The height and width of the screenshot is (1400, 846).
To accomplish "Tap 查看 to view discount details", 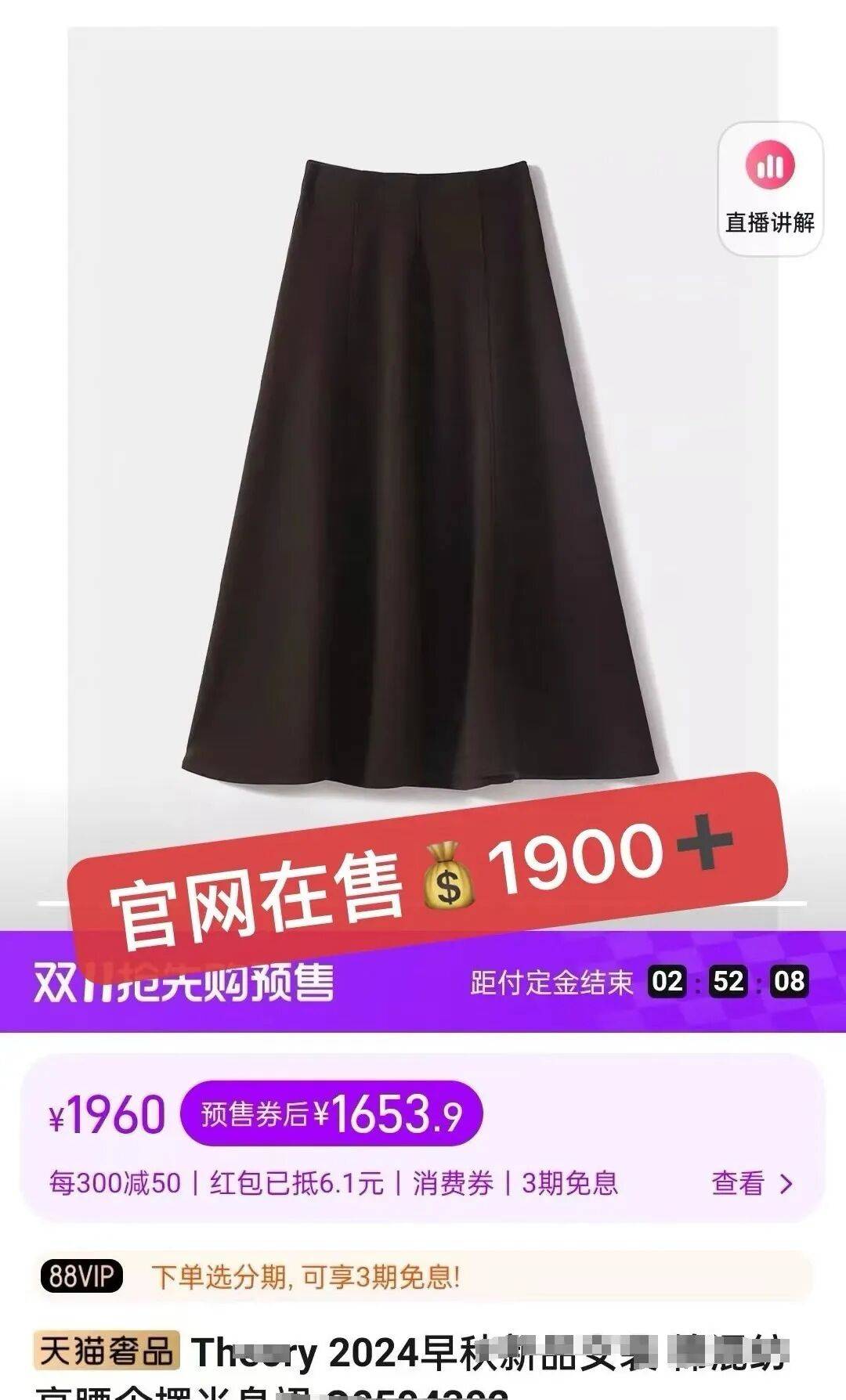I will (751, 1183).
